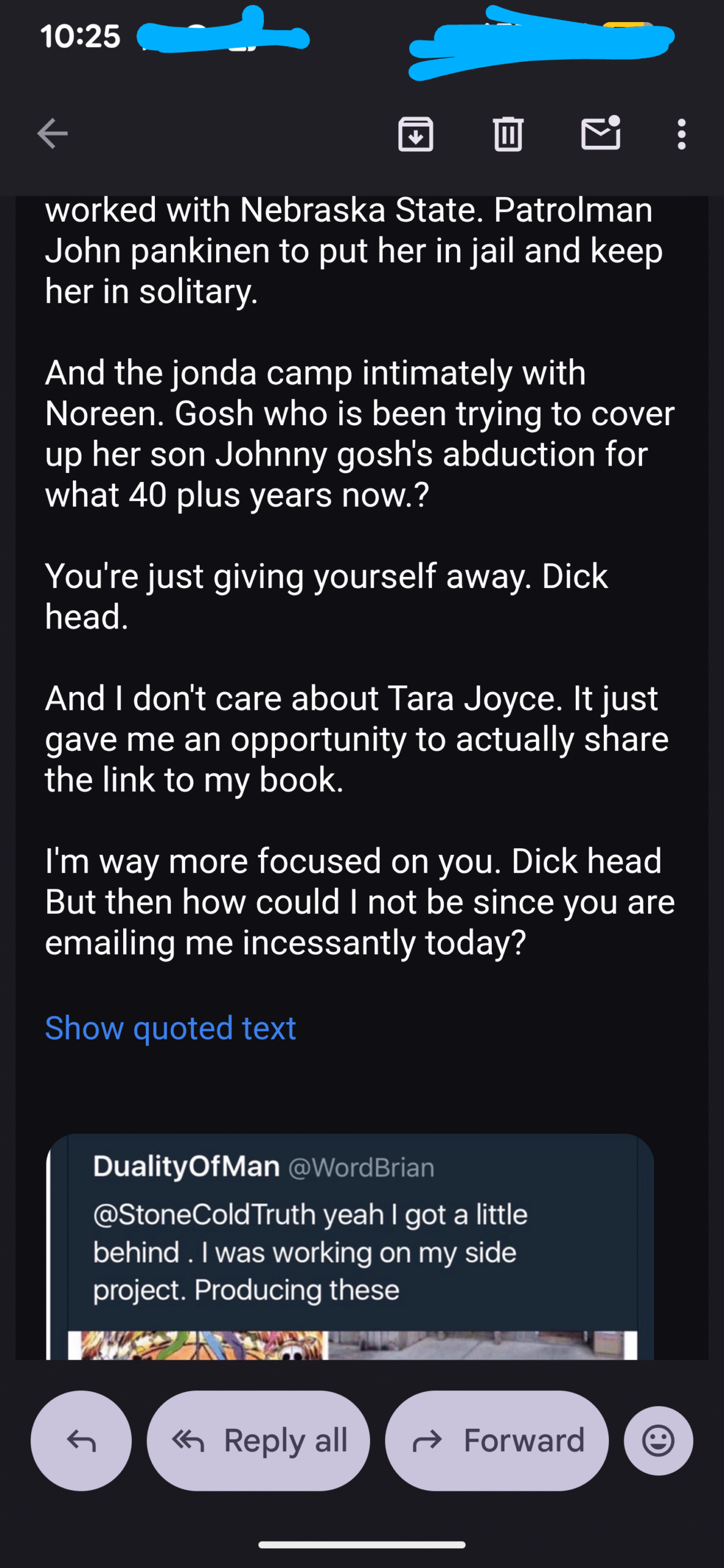
Task: Go back to the inbox
Action: point(53,134)
